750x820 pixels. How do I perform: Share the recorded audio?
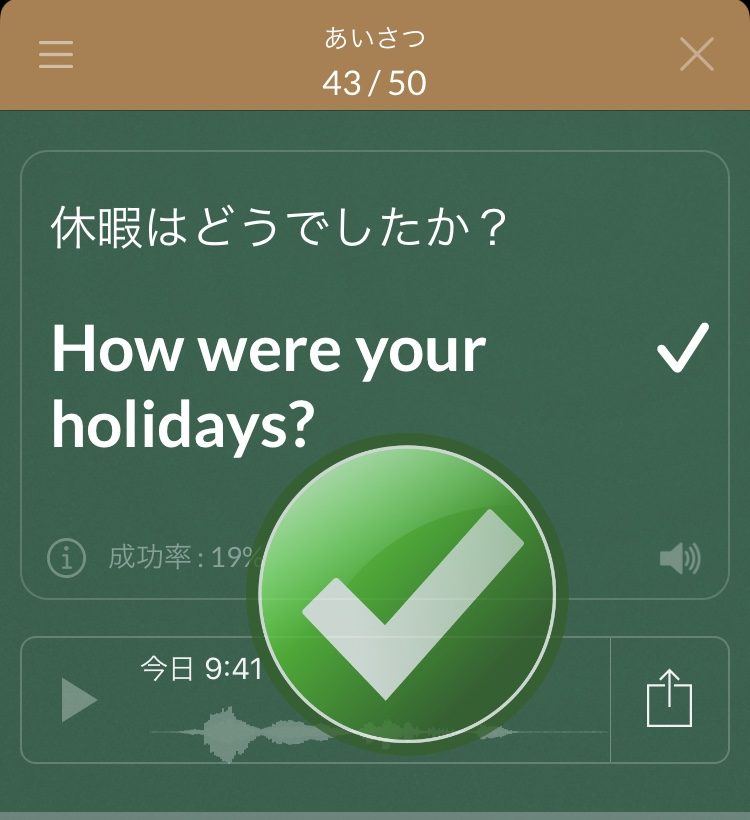tap(669, 698)
